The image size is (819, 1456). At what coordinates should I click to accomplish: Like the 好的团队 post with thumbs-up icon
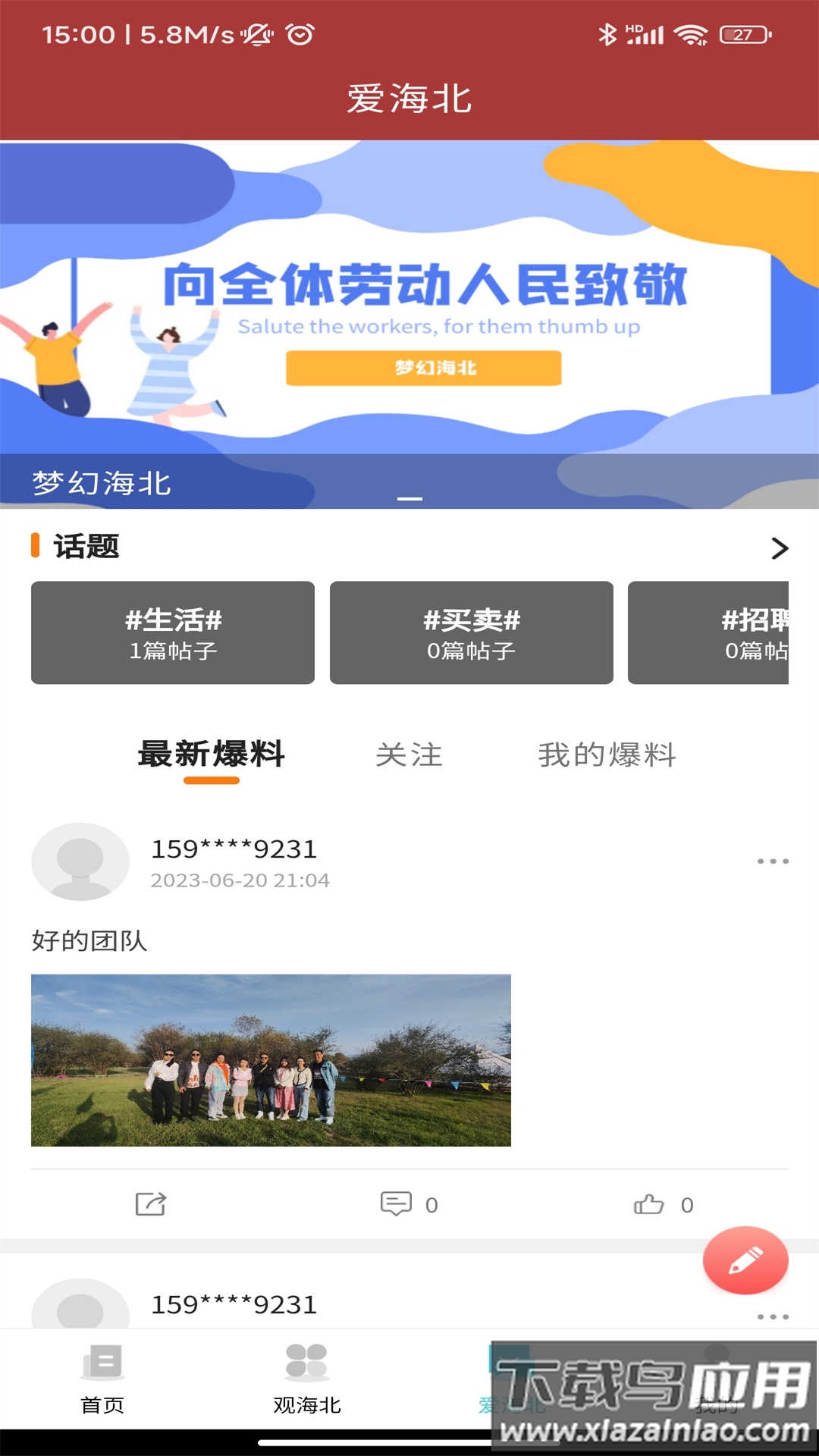pyautogui.click(x=648, y=1203)
